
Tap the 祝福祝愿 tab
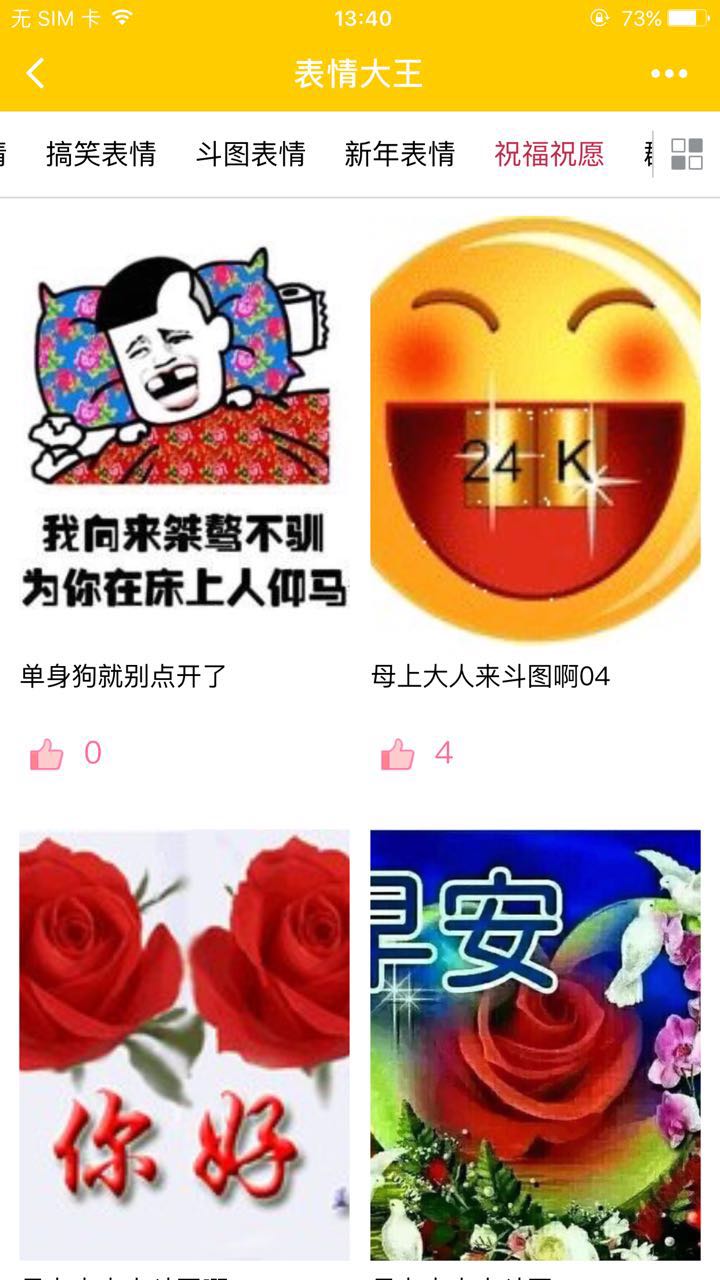pyautogui.click(x=549, y=154)
